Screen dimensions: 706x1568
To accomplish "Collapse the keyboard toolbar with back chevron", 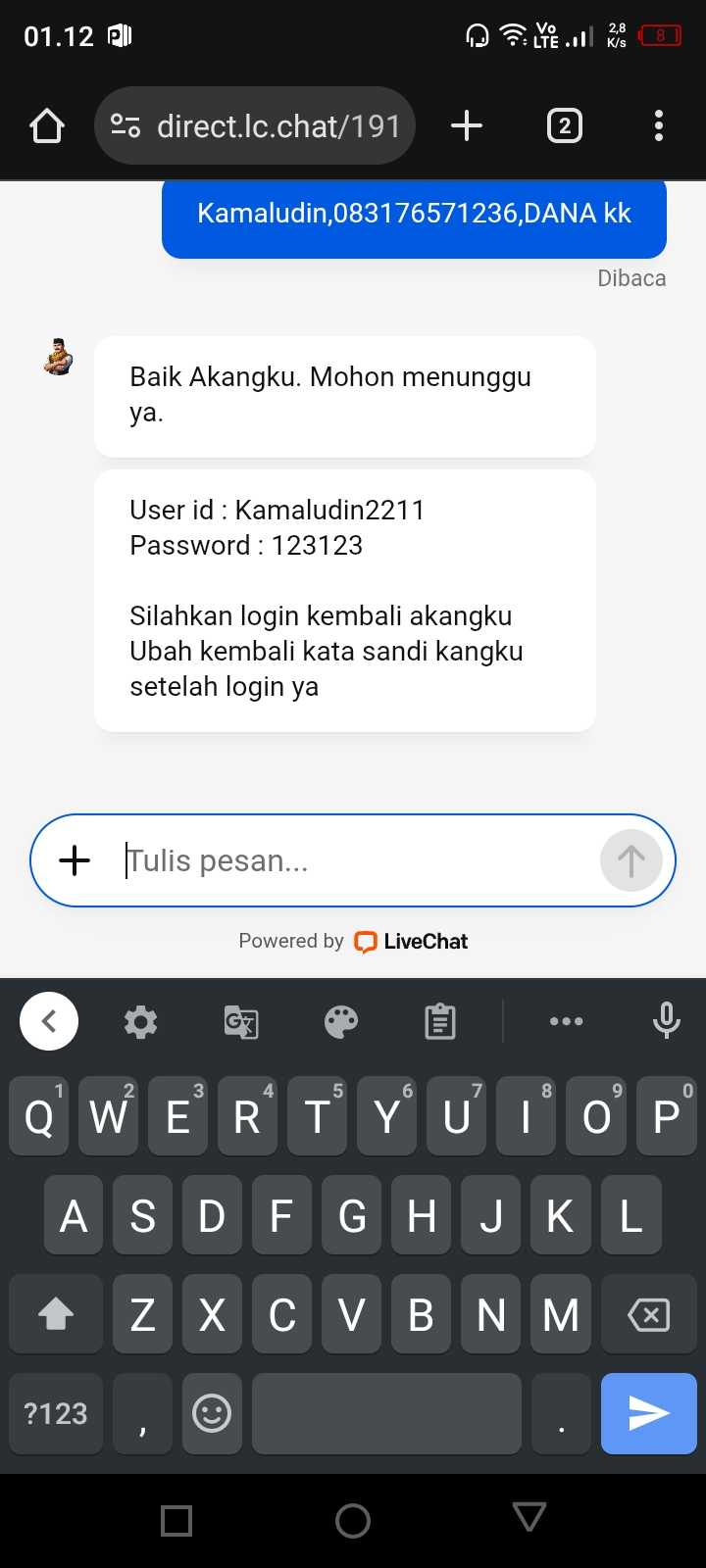I will (x=49, y=1021).
